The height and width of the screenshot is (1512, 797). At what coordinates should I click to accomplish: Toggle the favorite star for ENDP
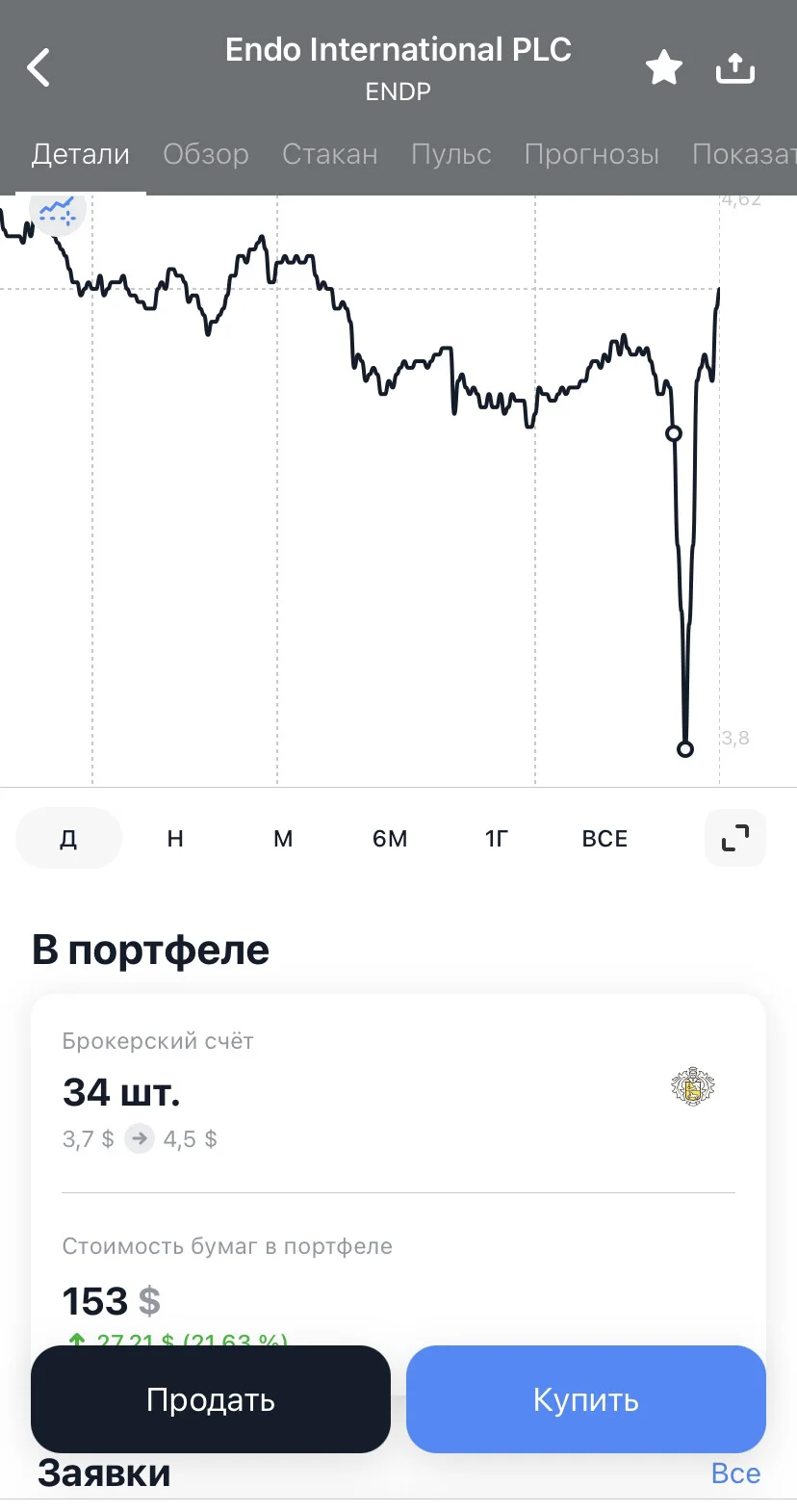coord(663,67)
